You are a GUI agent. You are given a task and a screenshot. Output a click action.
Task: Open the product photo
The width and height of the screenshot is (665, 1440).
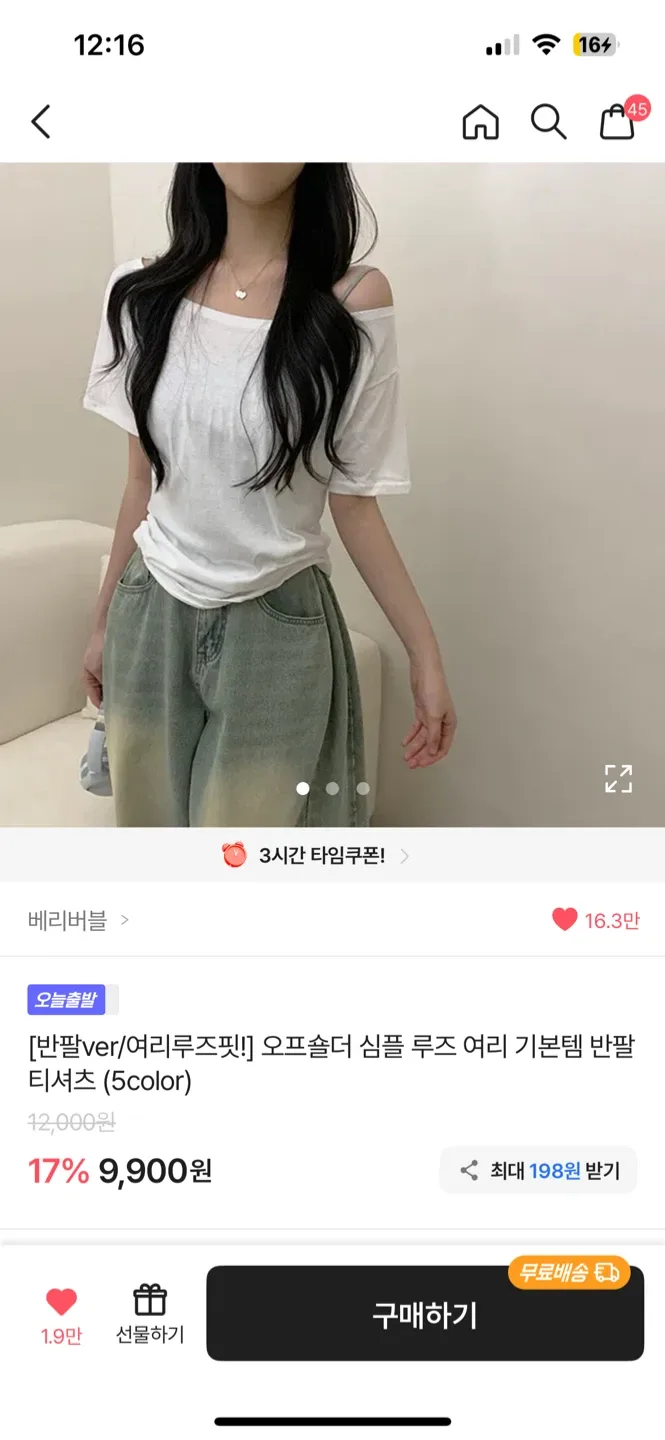(x=332, y=480)
